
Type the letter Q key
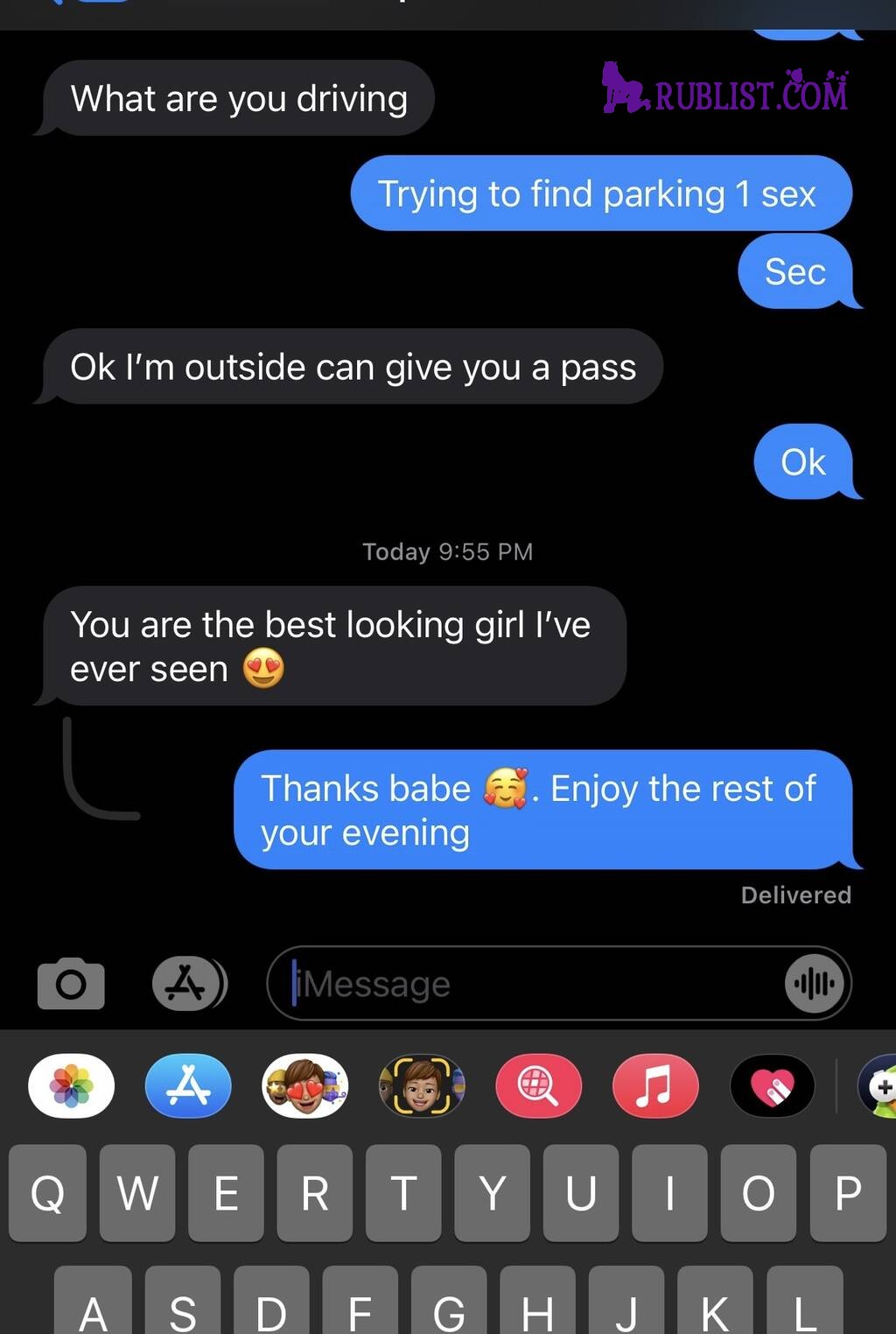(x=47, y=1193)
